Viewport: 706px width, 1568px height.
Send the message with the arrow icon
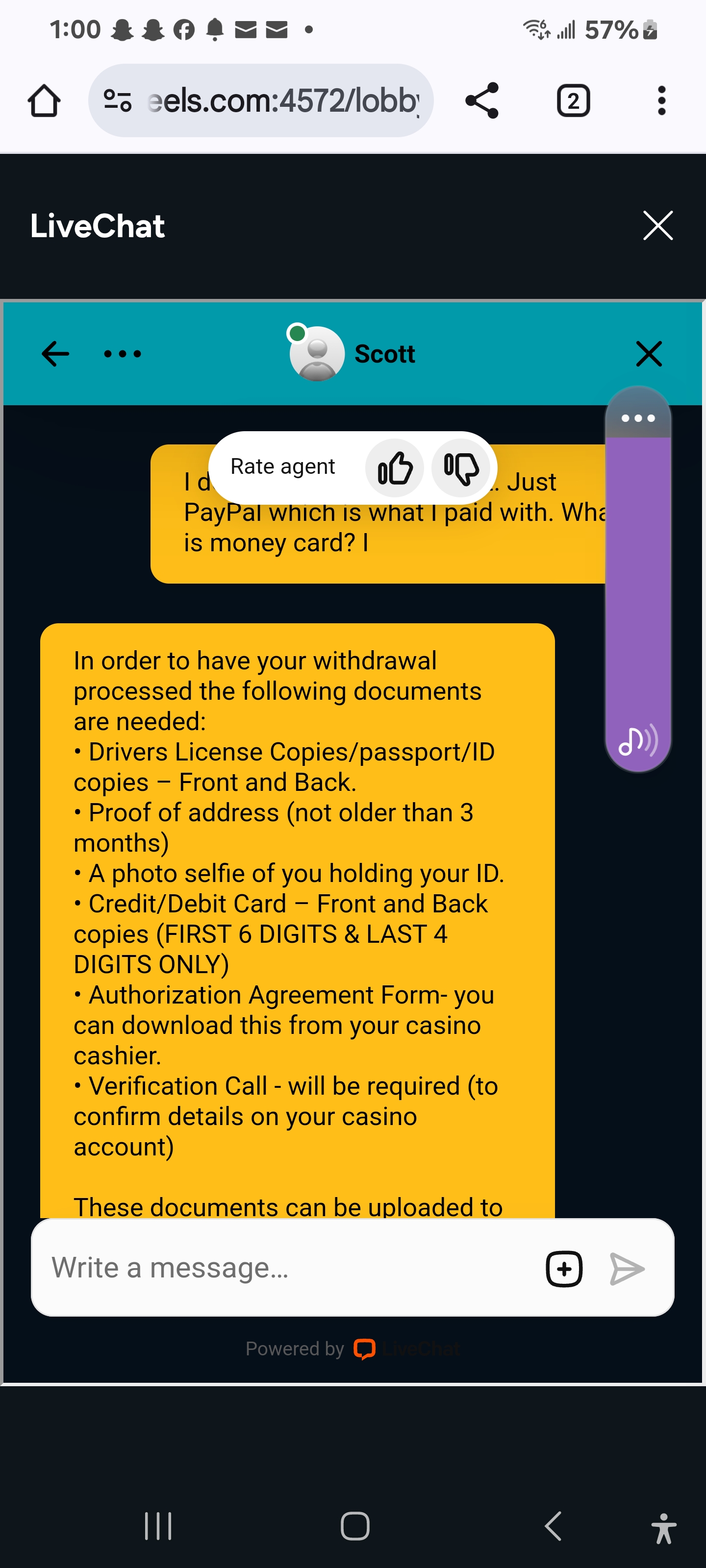click(627, 1269)
